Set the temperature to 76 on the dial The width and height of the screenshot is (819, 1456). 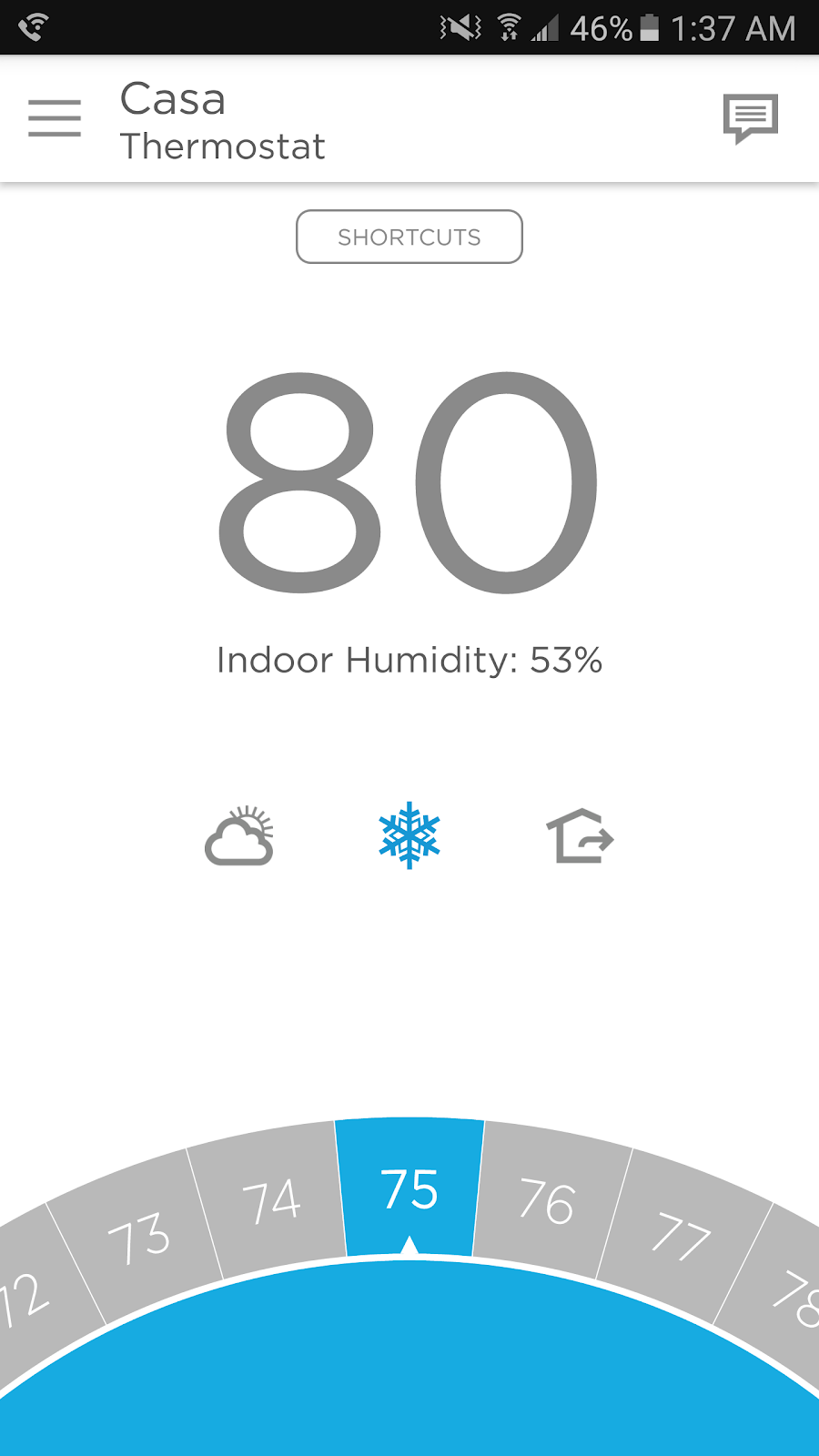tap(547, 1201)
